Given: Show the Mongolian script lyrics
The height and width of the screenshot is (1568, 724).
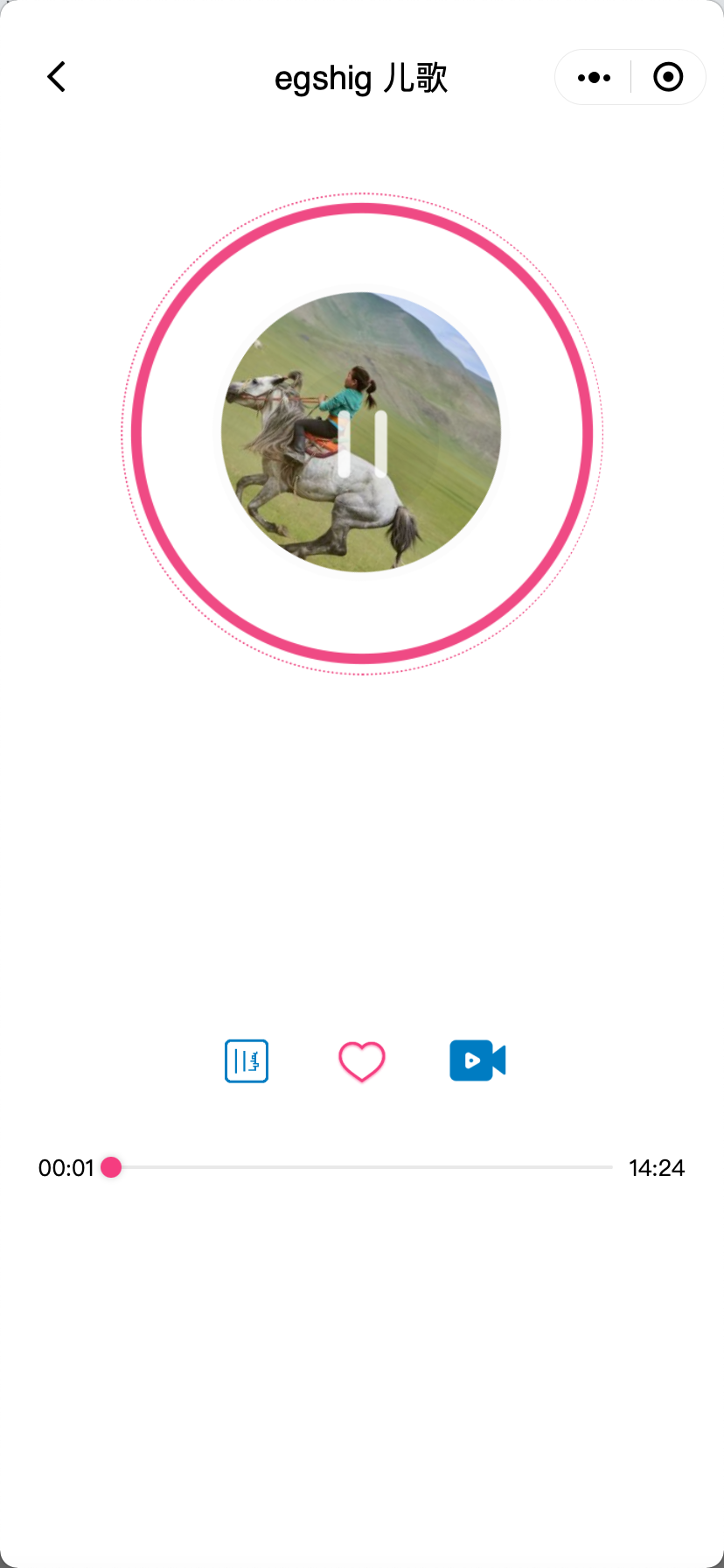Looking at the screenshot, I should (x=247, y=1060).
